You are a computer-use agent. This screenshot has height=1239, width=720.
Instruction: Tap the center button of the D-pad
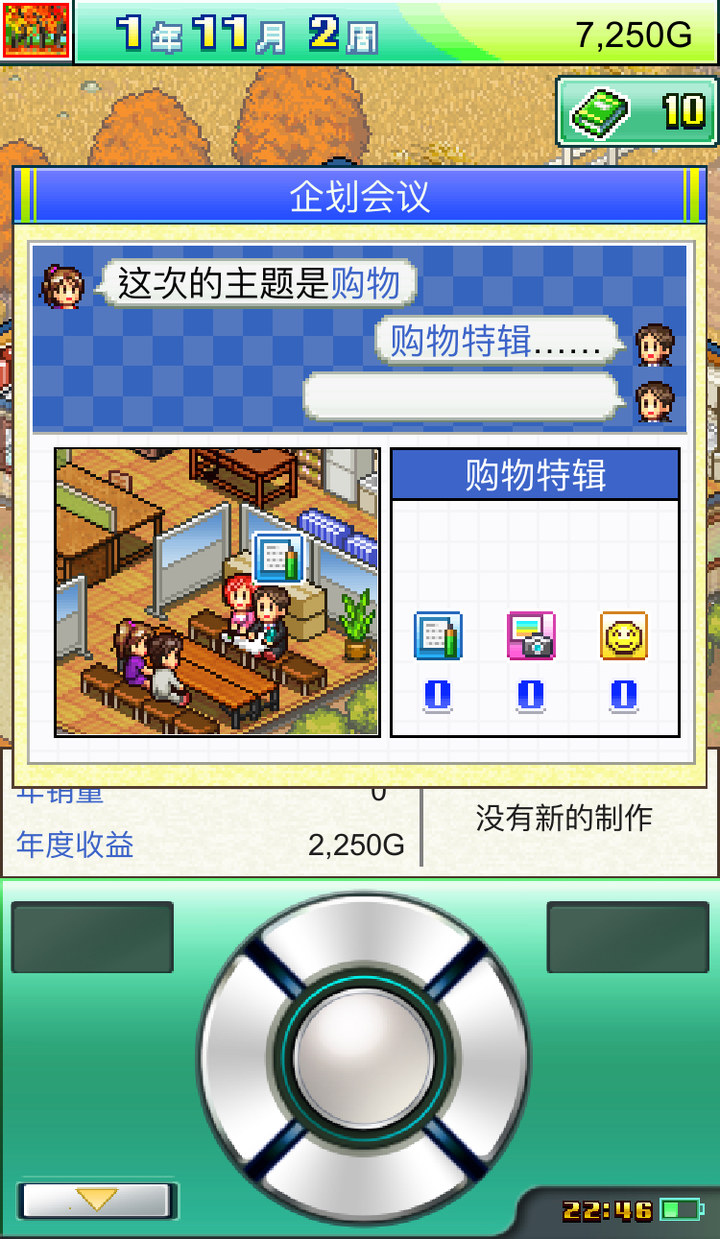364,1060
